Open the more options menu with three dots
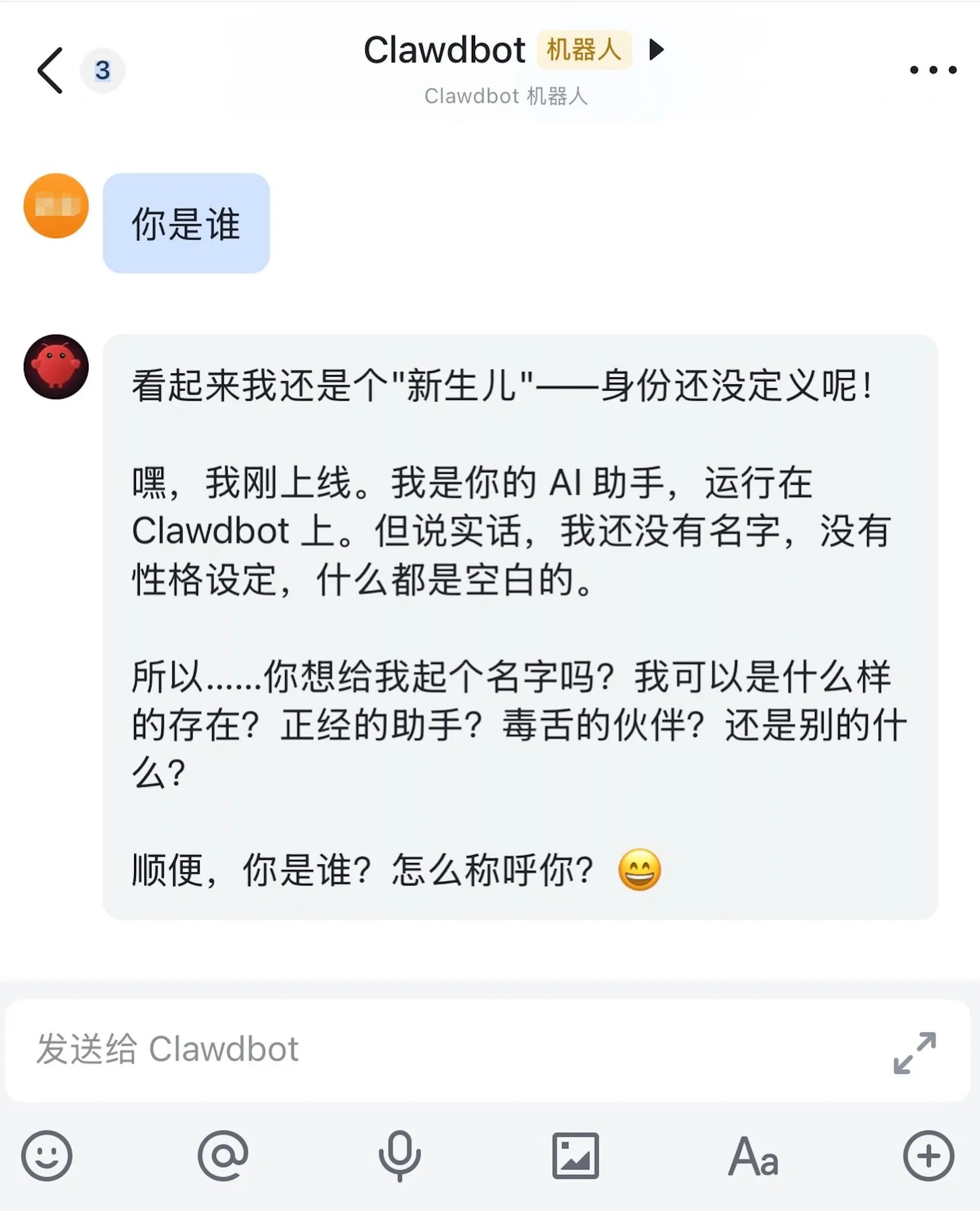The height and width of the screenshot is (1211, 980). tap(933, 70)
